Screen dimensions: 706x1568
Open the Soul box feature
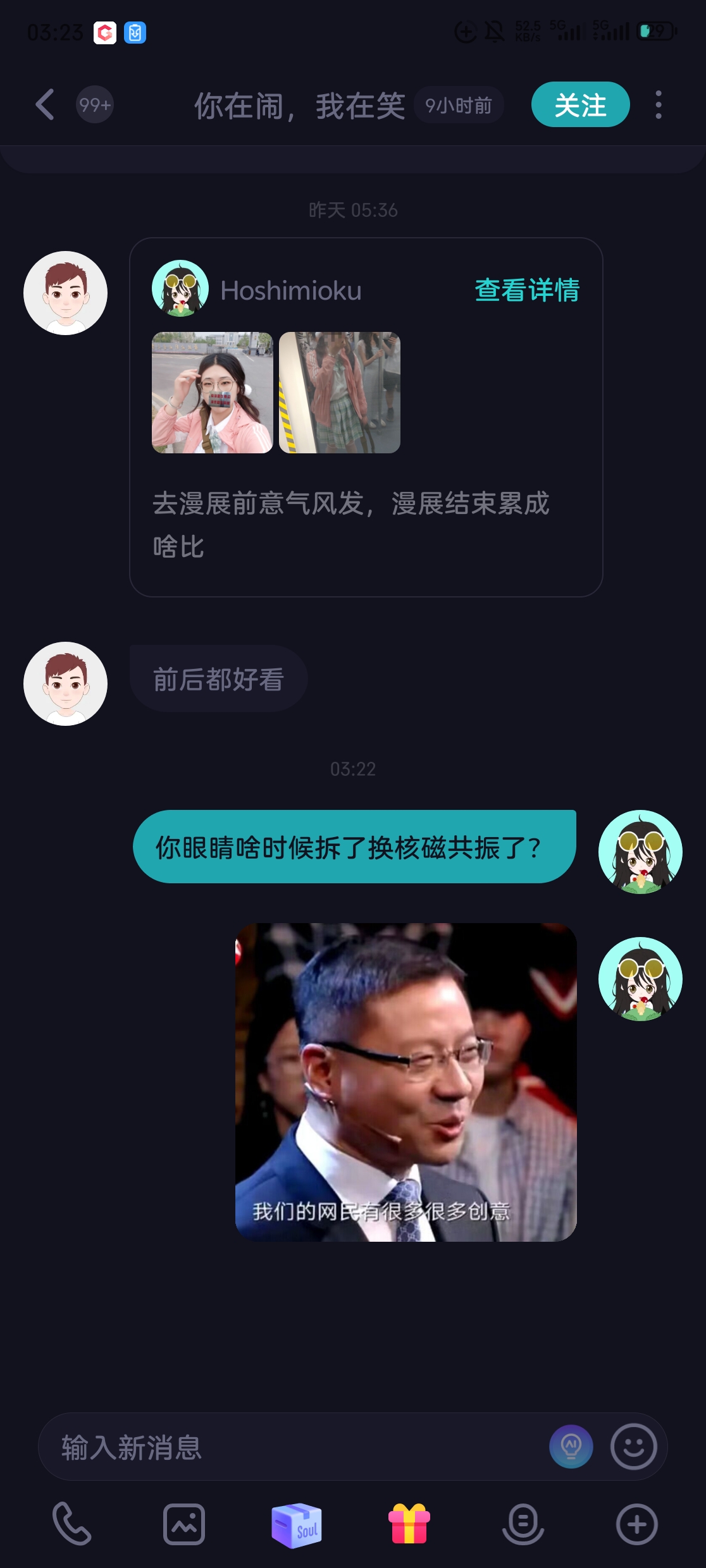(297, 1524)
